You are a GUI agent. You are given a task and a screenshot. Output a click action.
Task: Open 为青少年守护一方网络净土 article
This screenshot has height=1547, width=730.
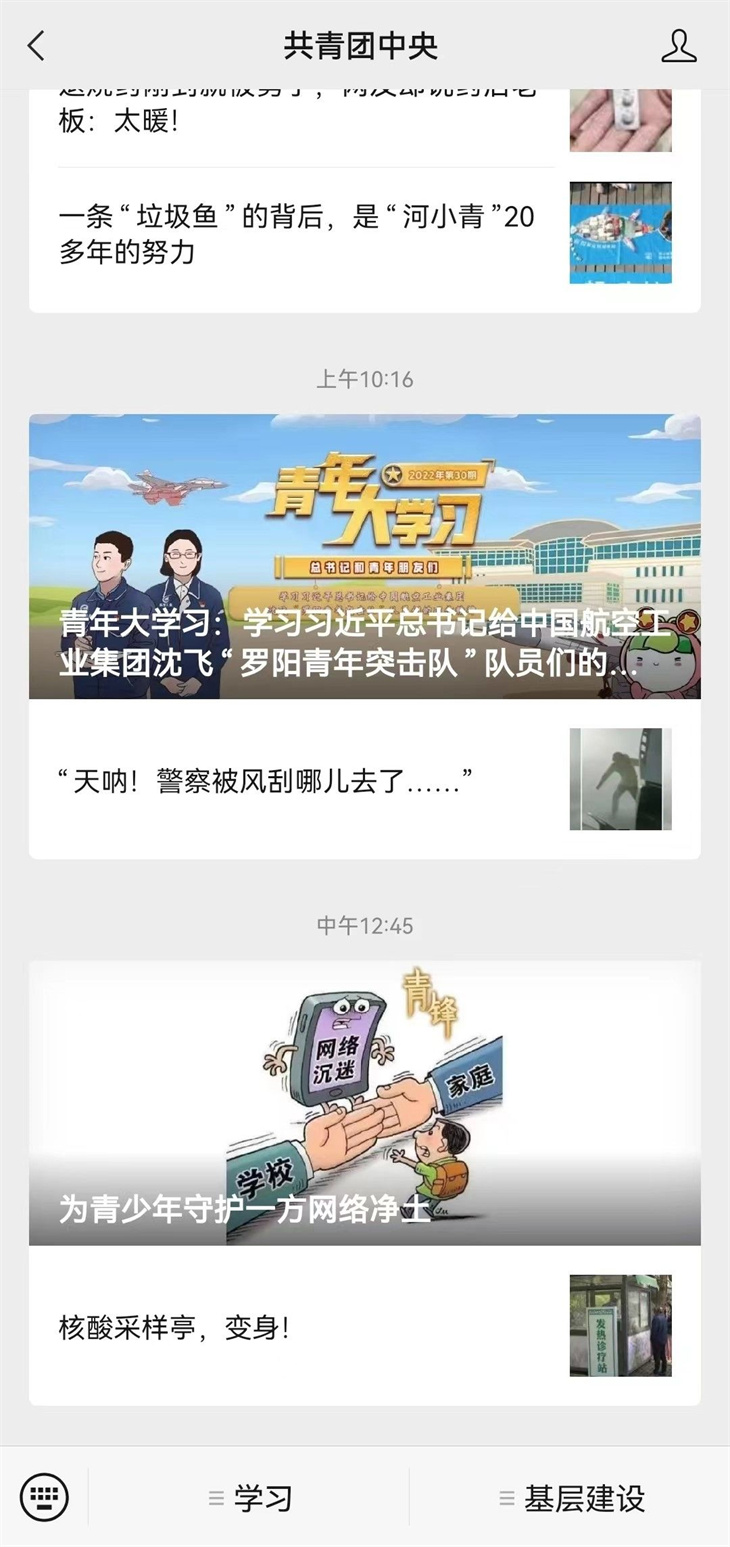pos(364,1102)
